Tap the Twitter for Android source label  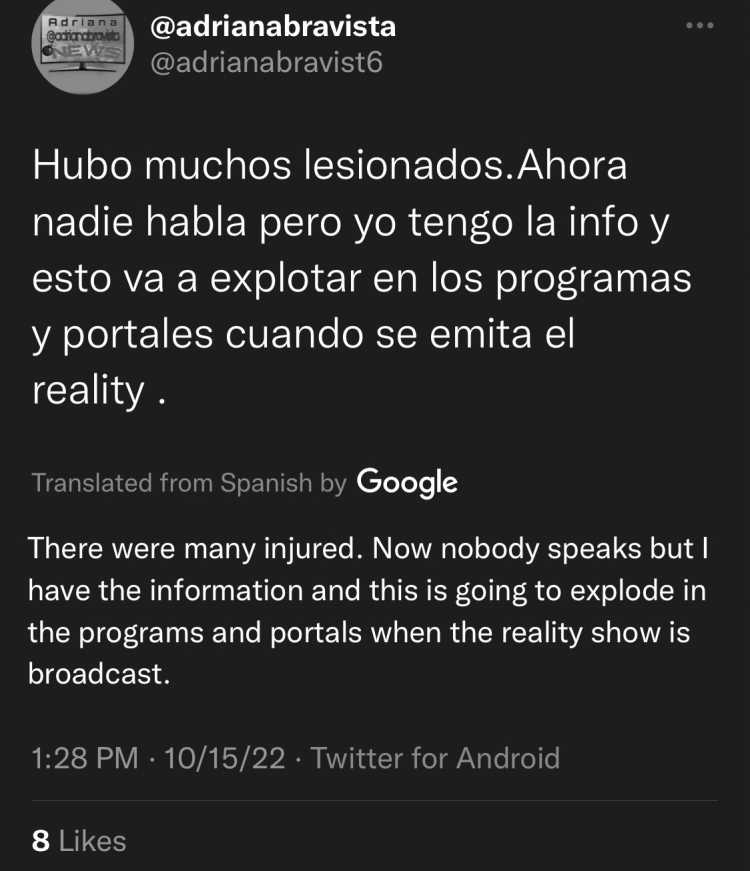(435, 758)
